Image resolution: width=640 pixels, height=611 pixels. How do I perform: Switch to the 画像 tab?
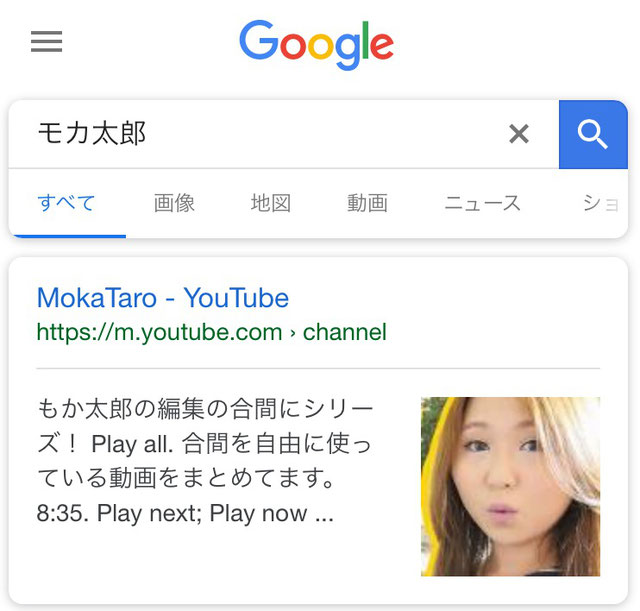174,203
